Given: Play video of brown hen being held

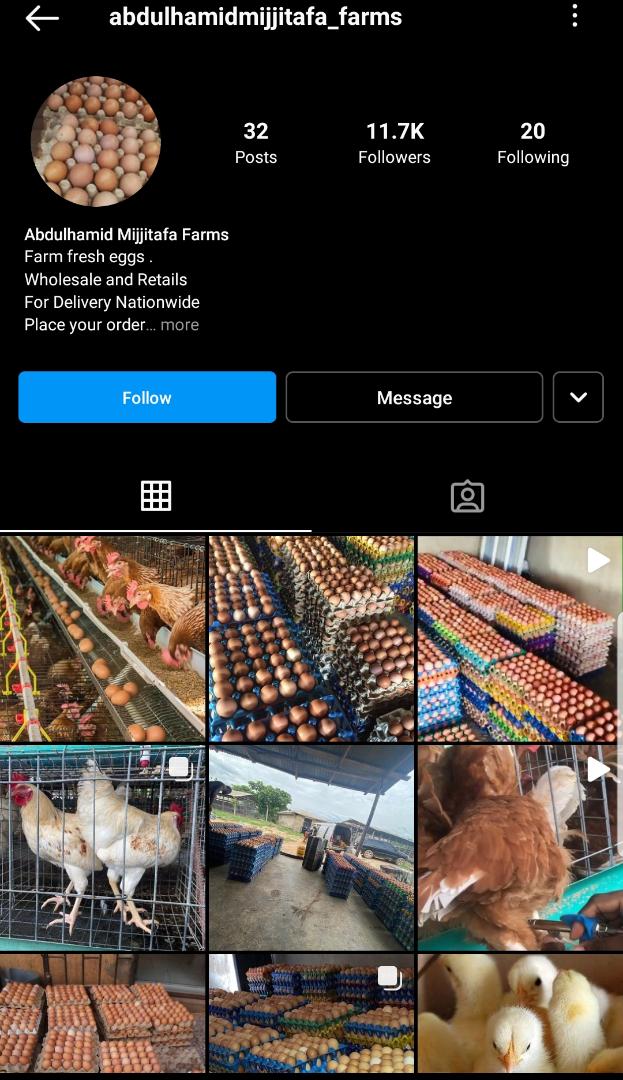Looking at the screenshot, I should click(519, 847).
